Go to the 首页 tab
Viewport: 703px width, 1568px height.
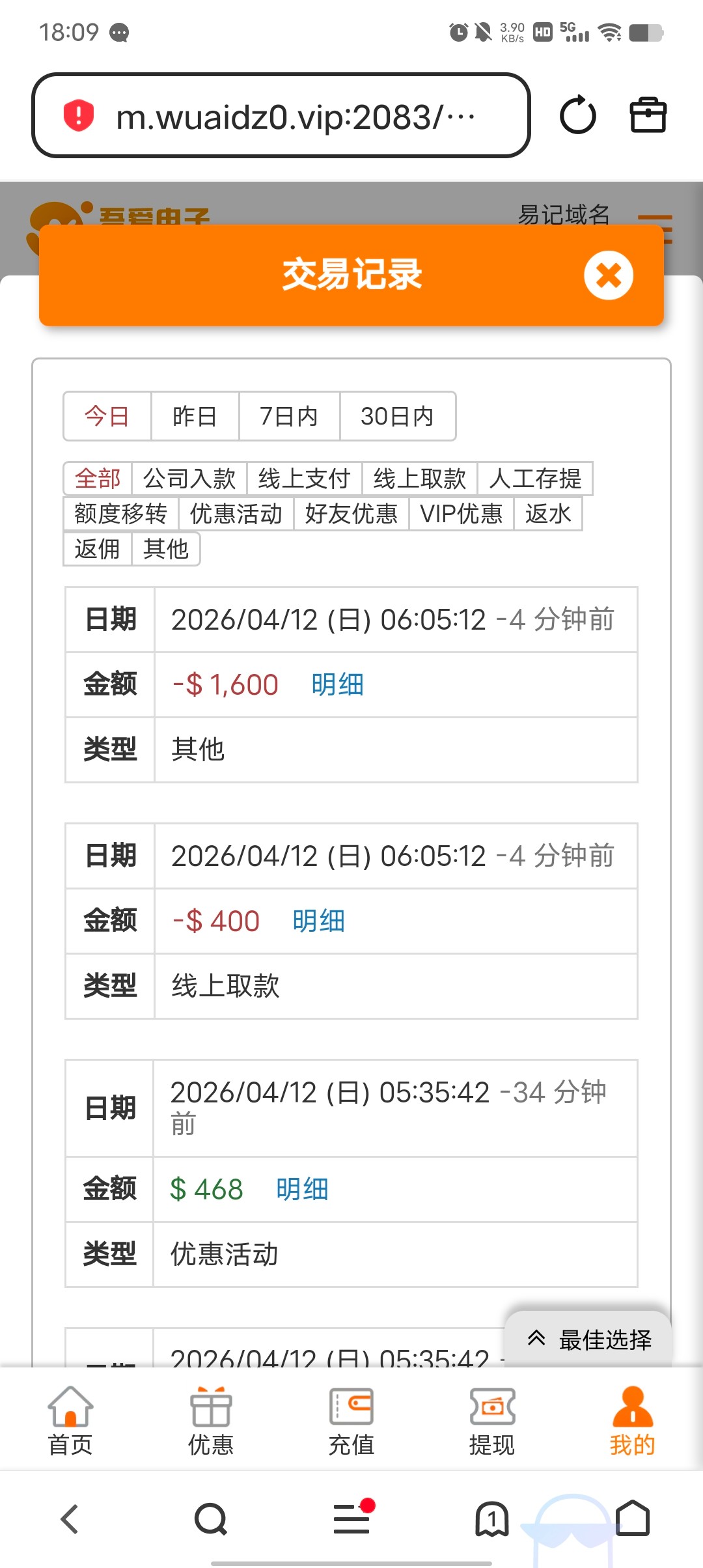pos(70,1421)
